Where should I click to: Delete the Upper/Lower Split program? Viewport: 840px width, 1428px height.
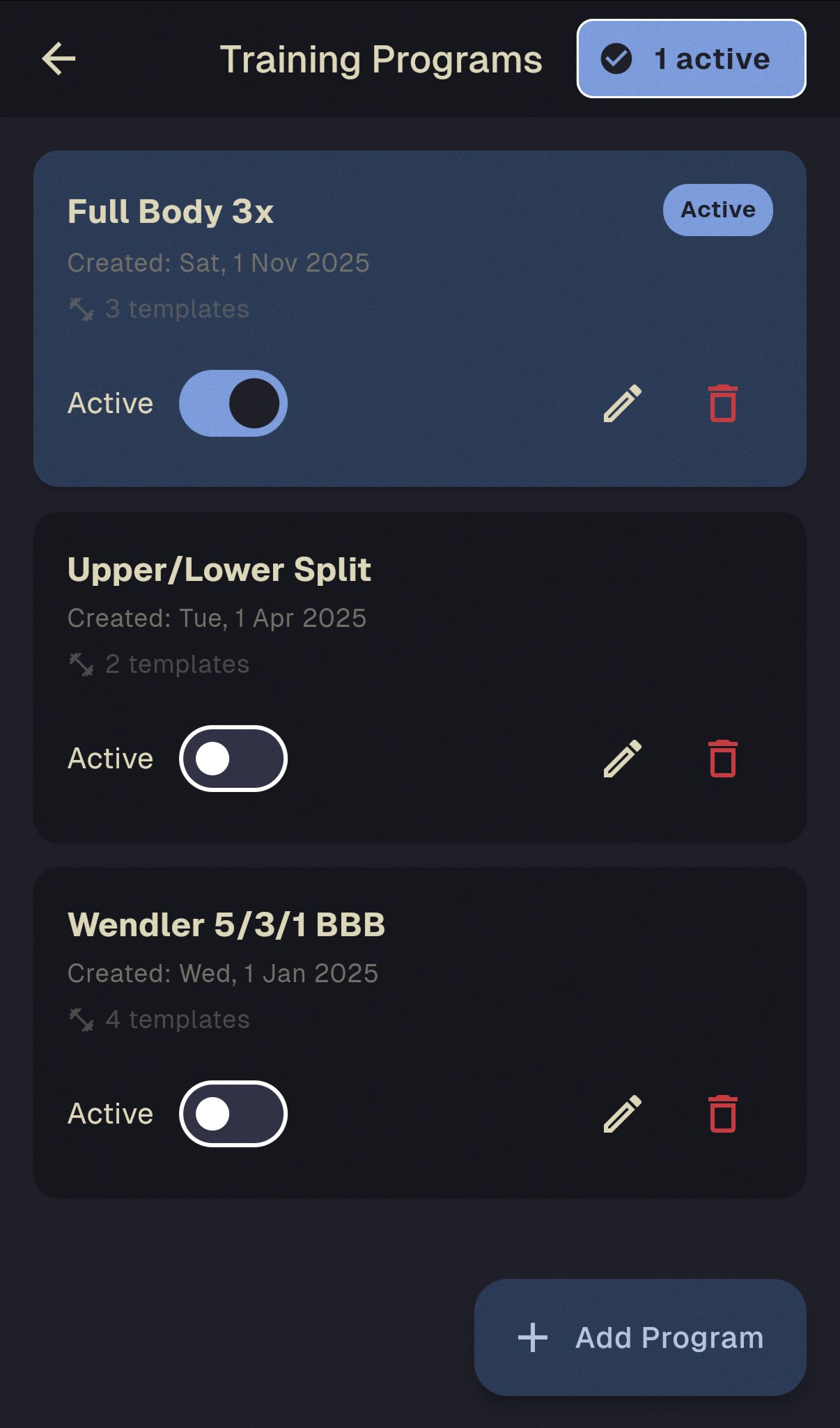722,759
